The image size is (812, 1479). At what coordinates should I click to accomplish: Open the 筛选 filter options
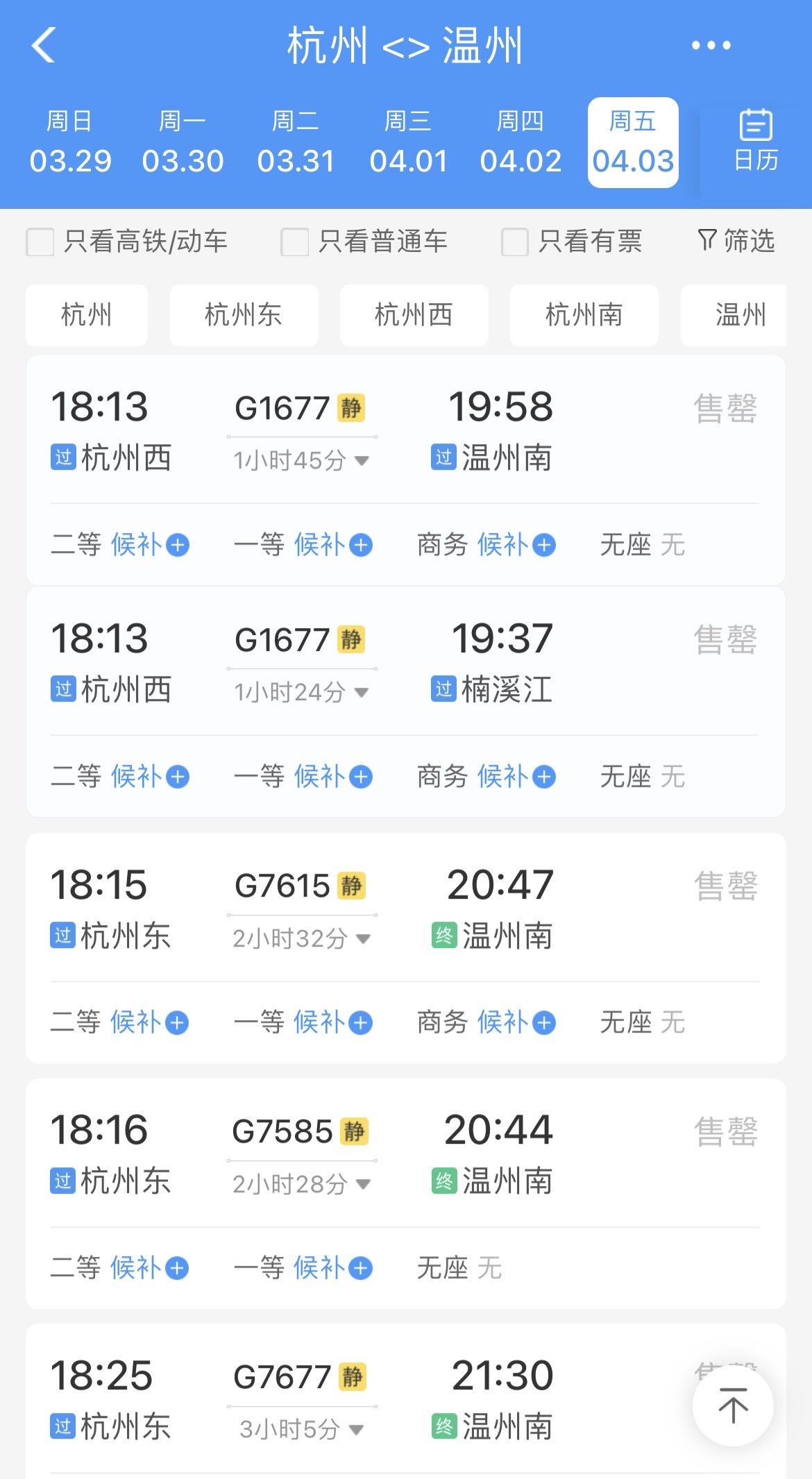[736, 241]
